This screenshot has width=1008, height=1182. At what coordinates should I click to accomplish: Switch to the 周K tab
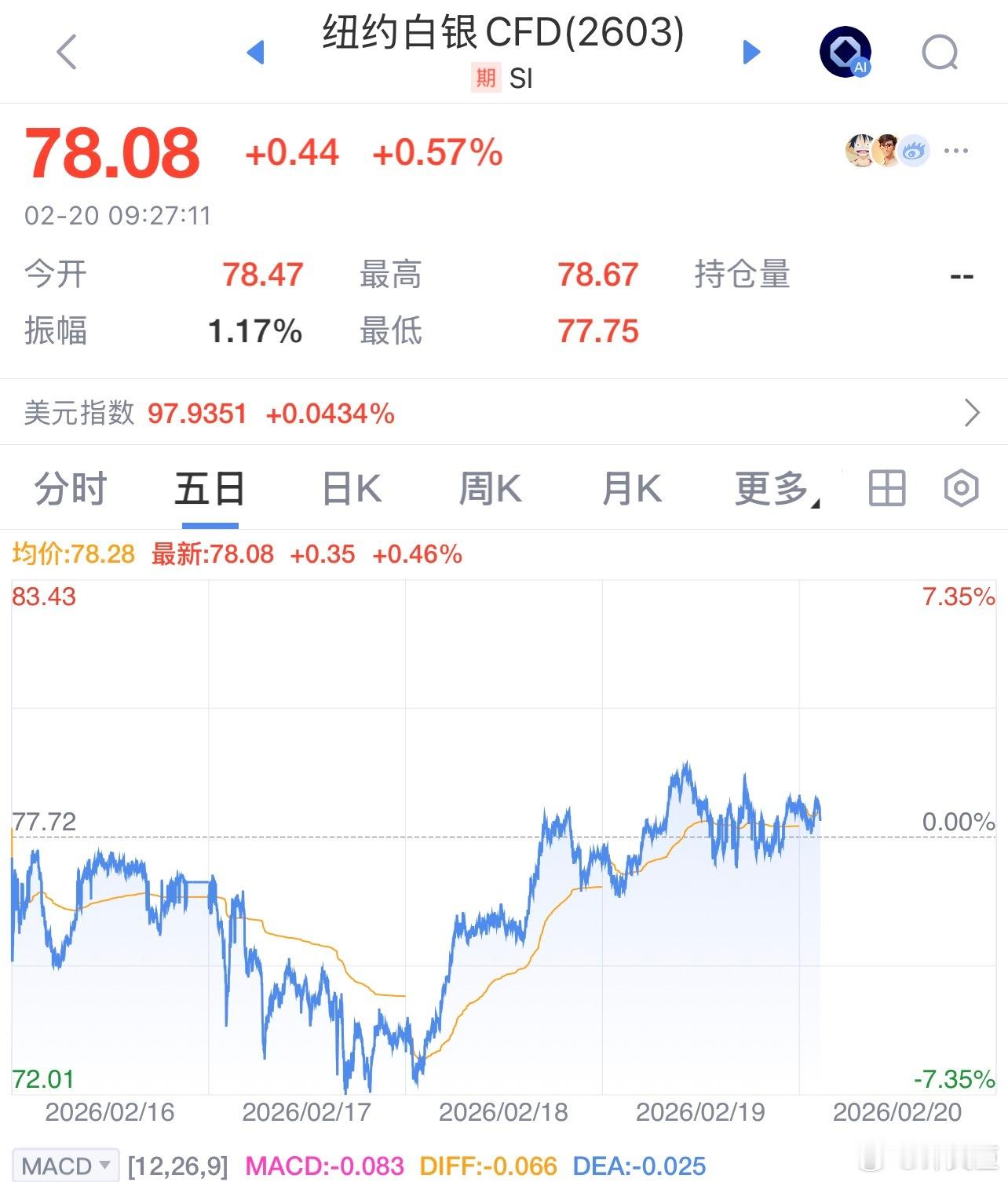tap(491, 487)
